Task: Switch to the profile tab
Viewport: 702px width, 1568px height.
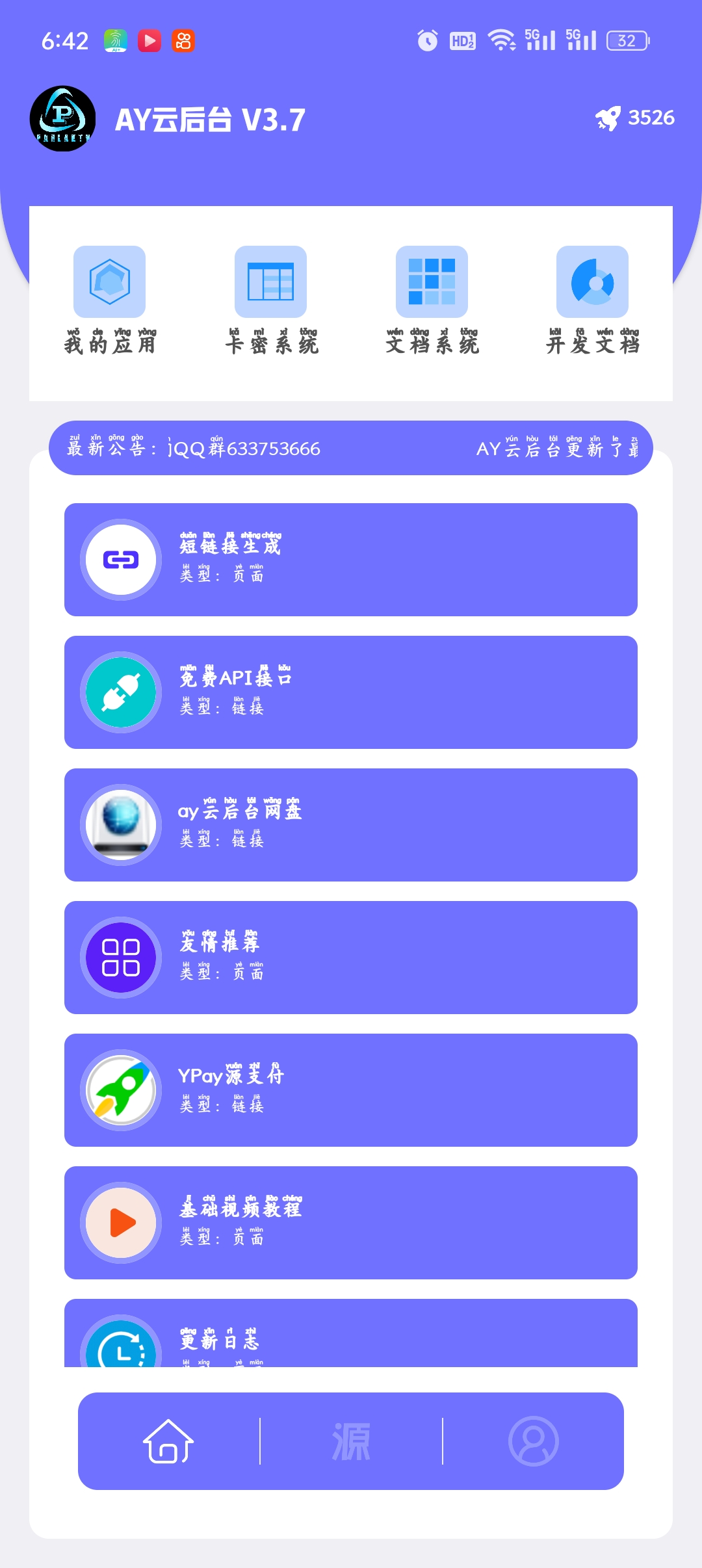Action: 534,1441
